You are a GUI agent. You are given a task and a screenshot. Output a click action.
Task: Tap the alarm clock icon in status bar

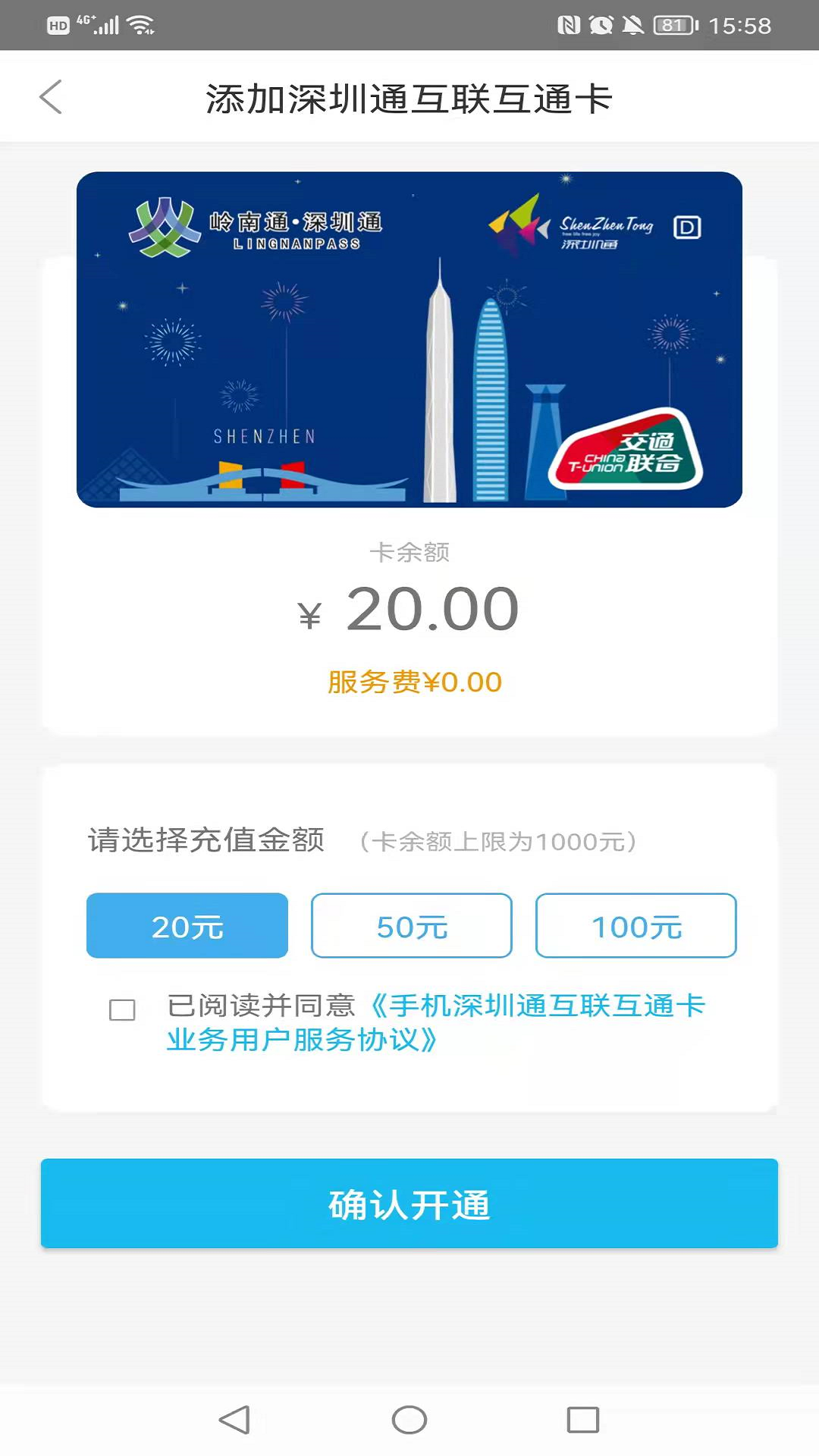tap(601, 24)
